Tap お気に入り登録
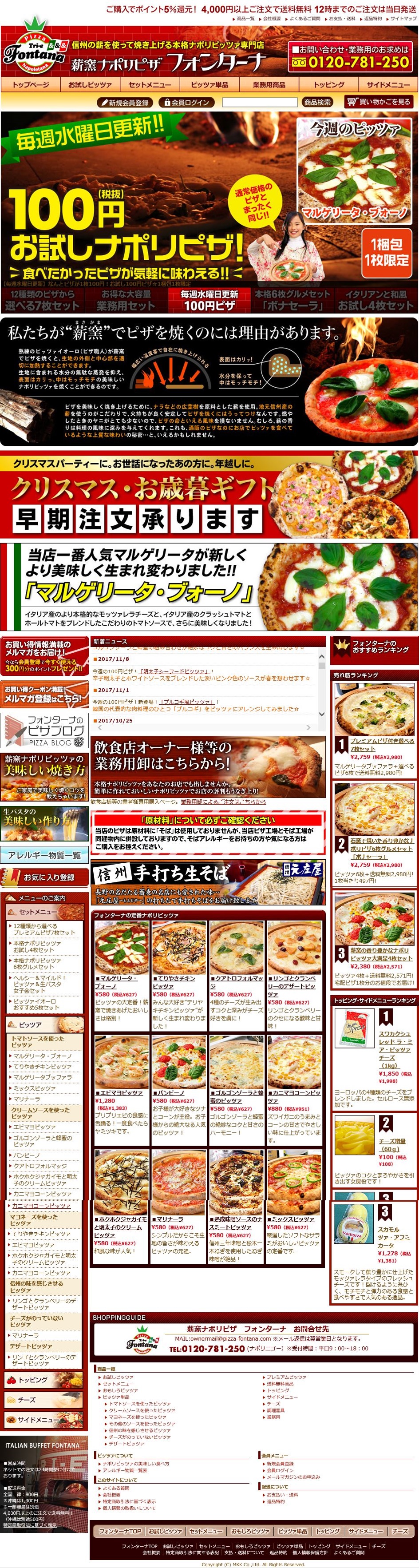The width and height of the screenshot is (419, 1568). [44, 877]
